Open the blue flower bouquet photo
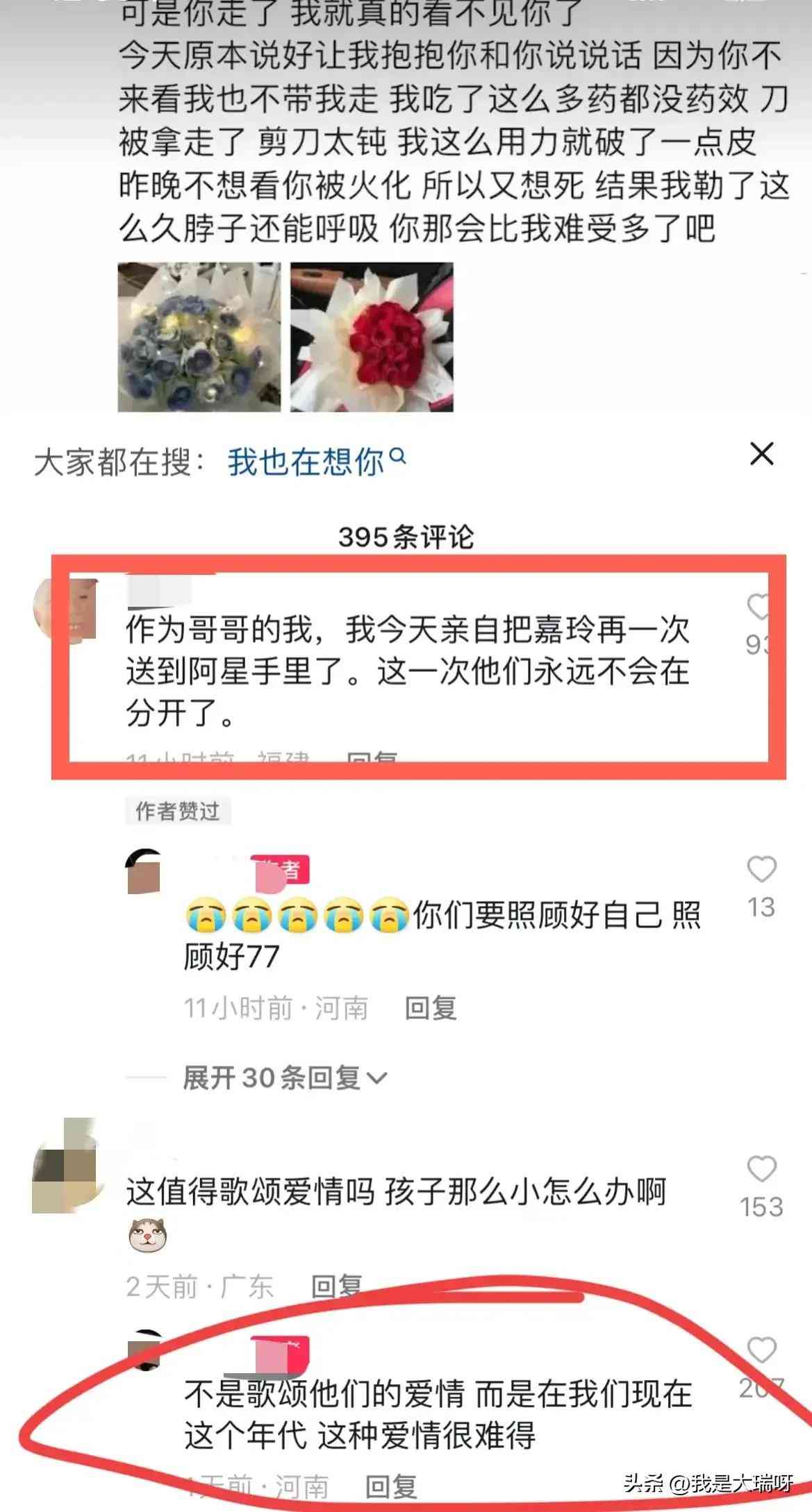The height and width of the screenshot is (1512, 812). 199,337
